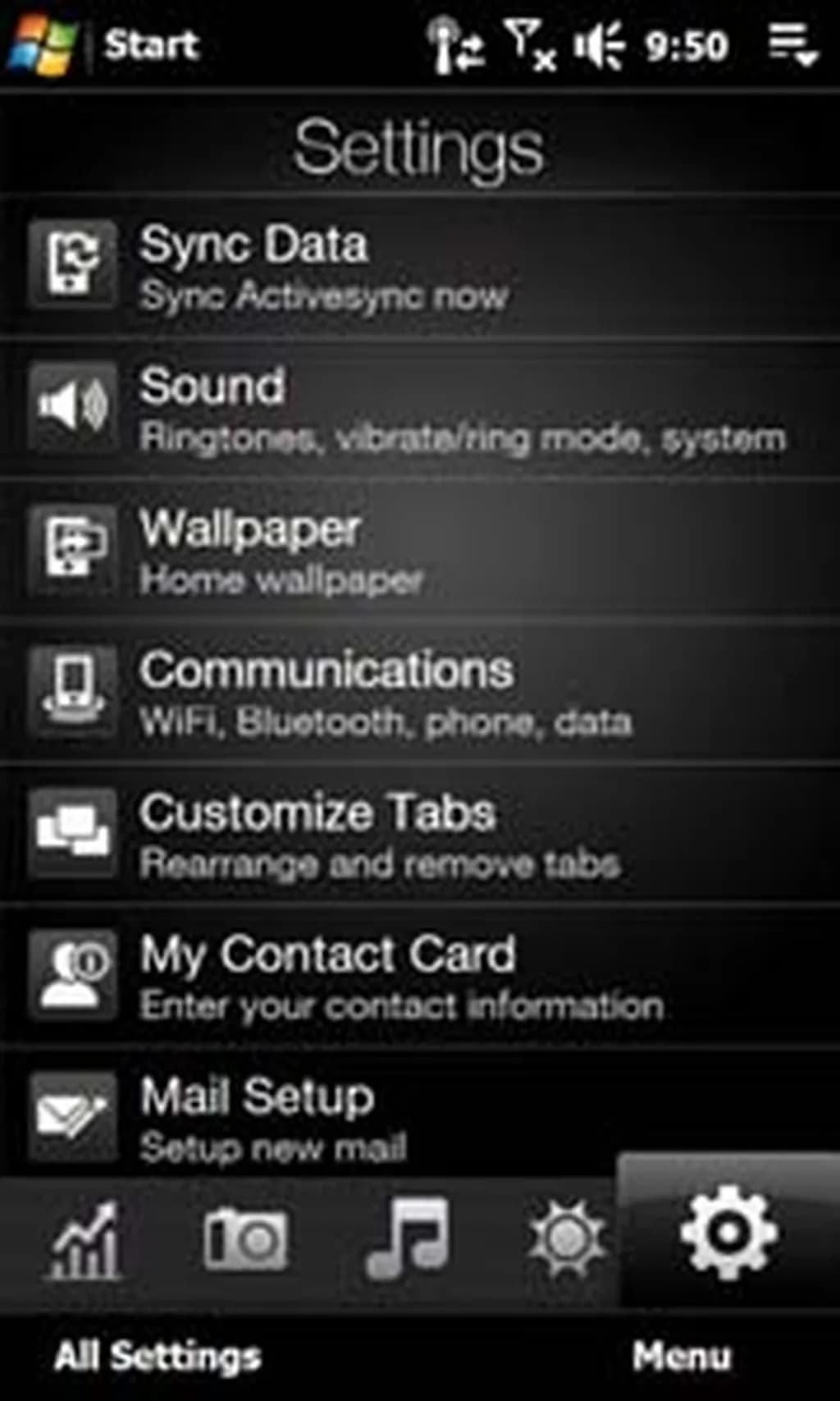The image size is (840, 1401).
Task: Open the Menu softkey
Action: pyautogui.click(x=681, y=1356)
